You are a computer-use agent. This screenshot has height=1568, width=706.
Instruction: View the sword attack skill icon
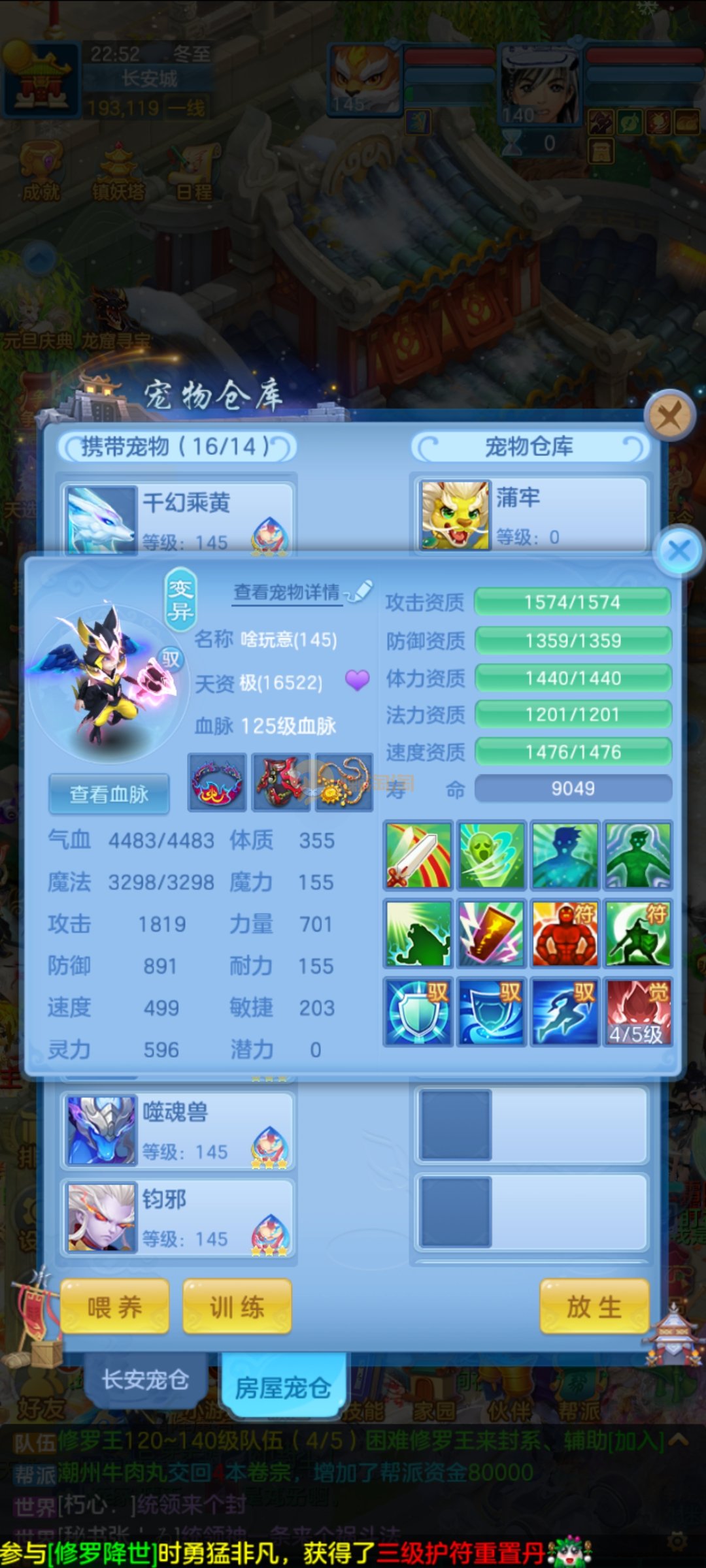(418, 855)
